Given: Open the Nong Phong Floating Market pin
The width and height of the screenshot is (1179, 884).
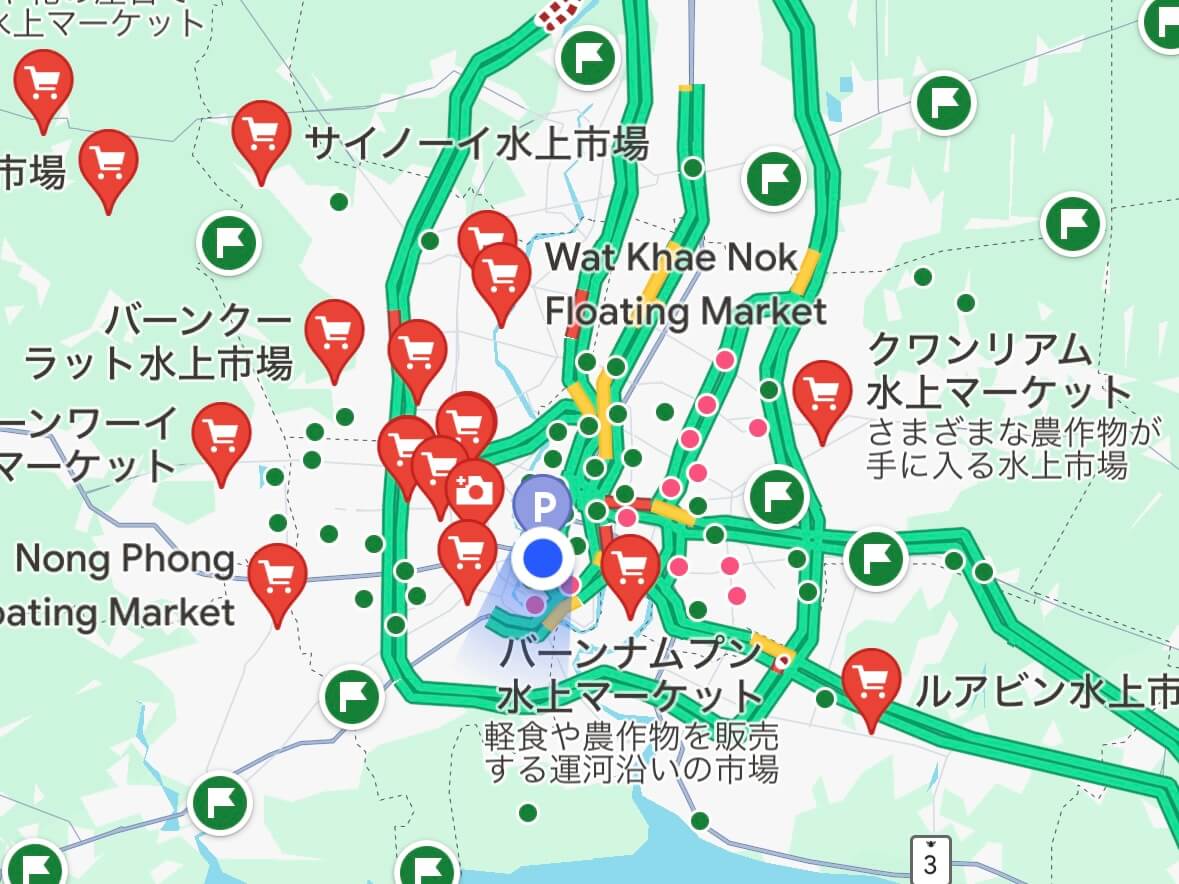Looking at the screenshot, I should tap(277, 577).
